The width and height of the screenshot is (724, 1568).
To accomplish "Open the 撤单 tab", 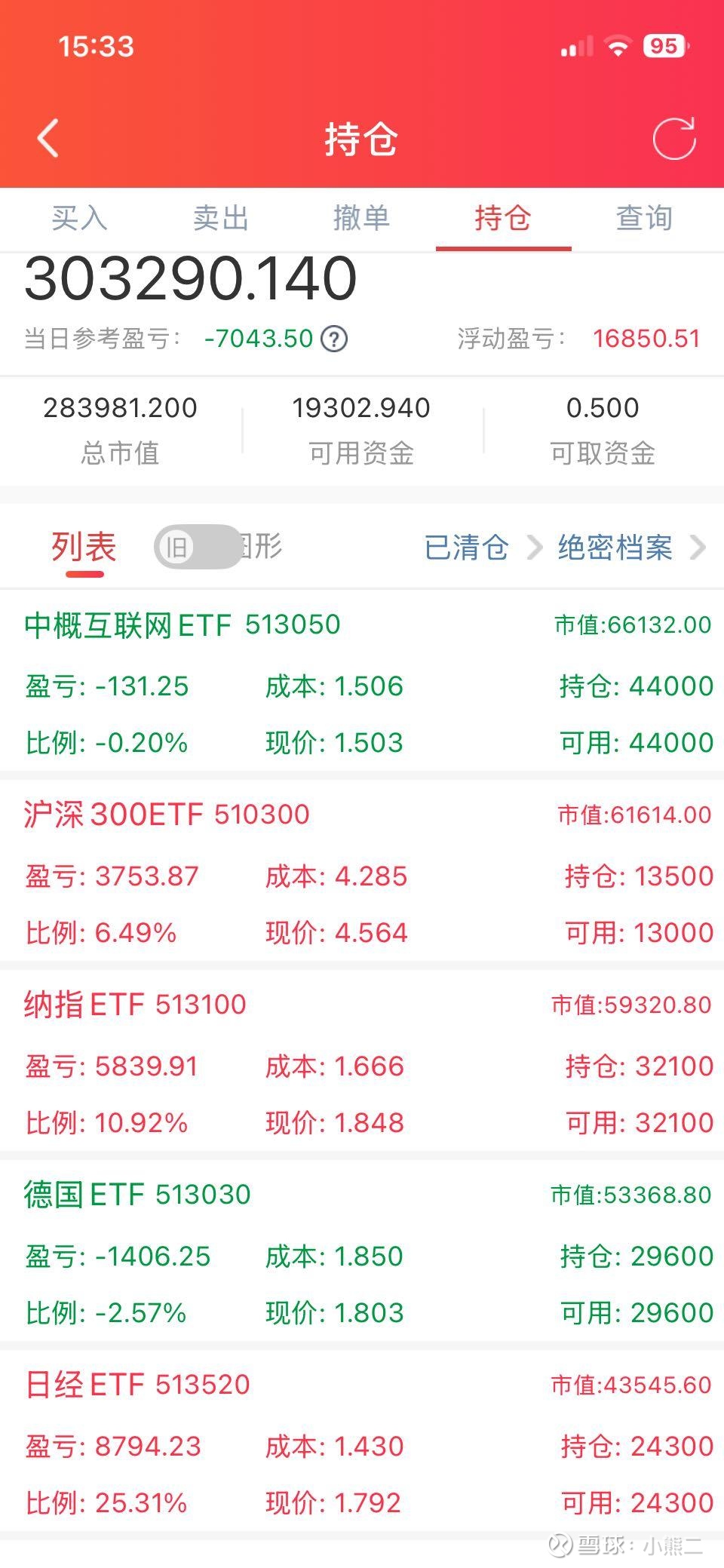I will 361,219.
